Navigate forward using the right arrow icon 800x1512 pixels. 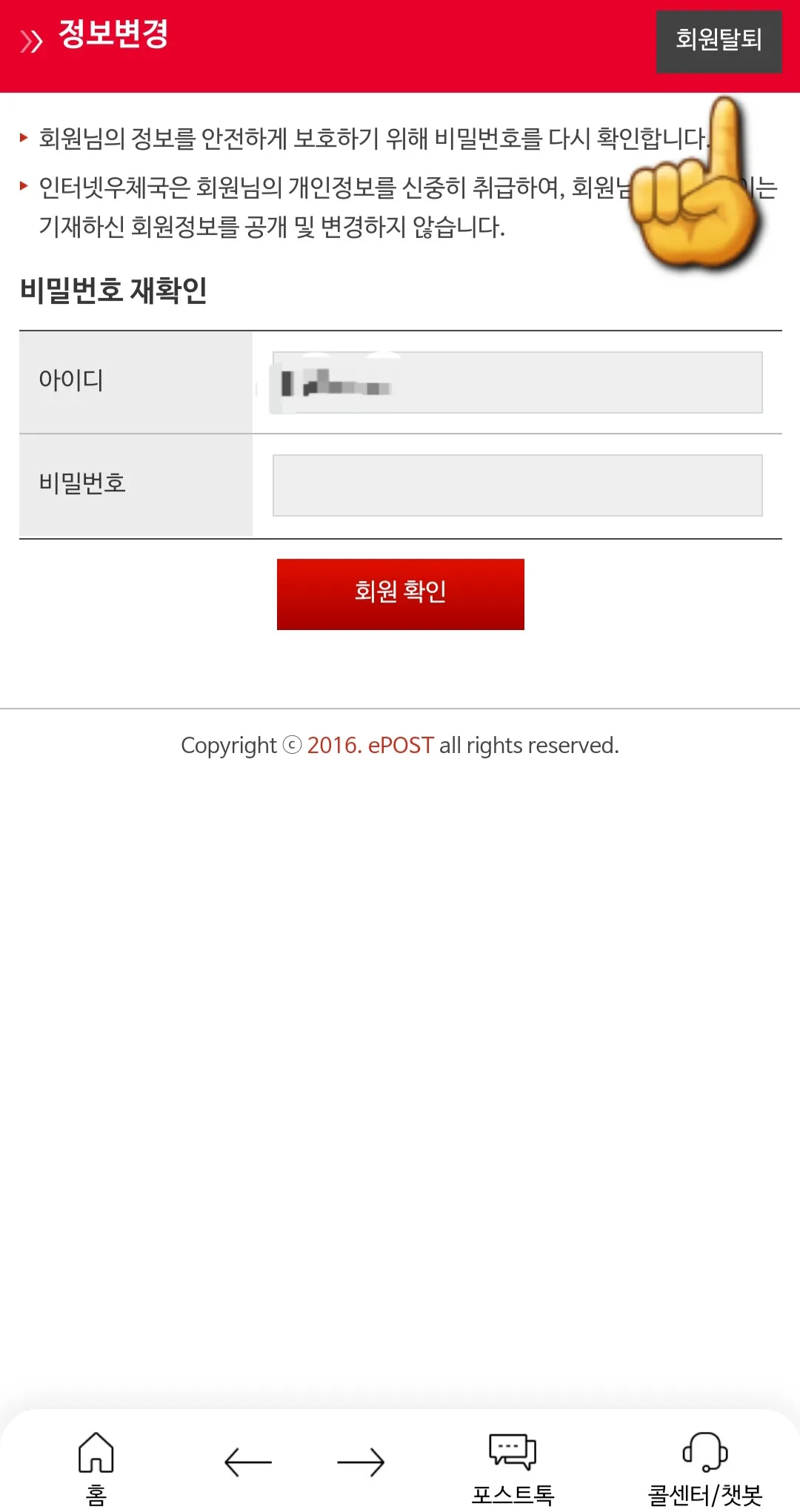361,1462
